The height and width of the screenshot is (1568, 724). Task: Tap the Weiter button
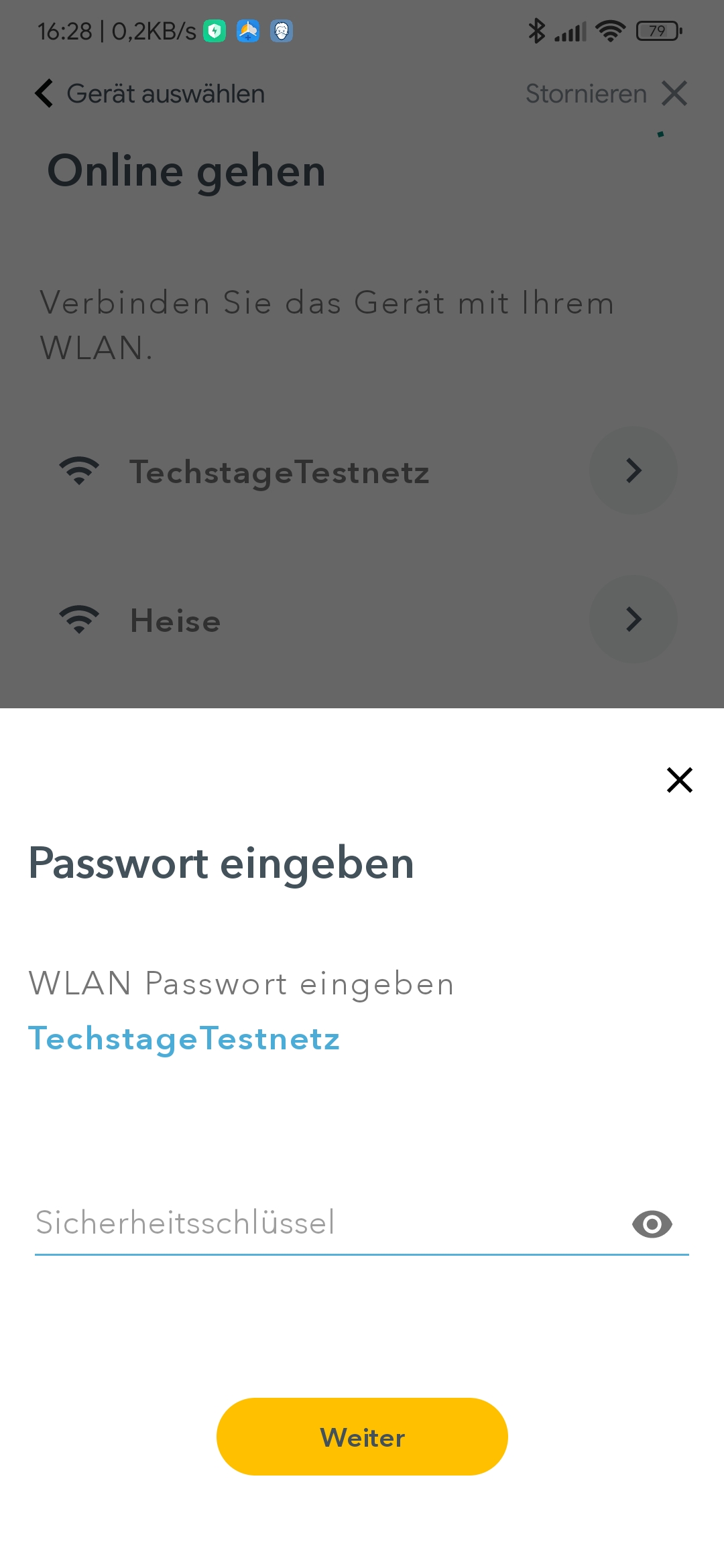362,1437
